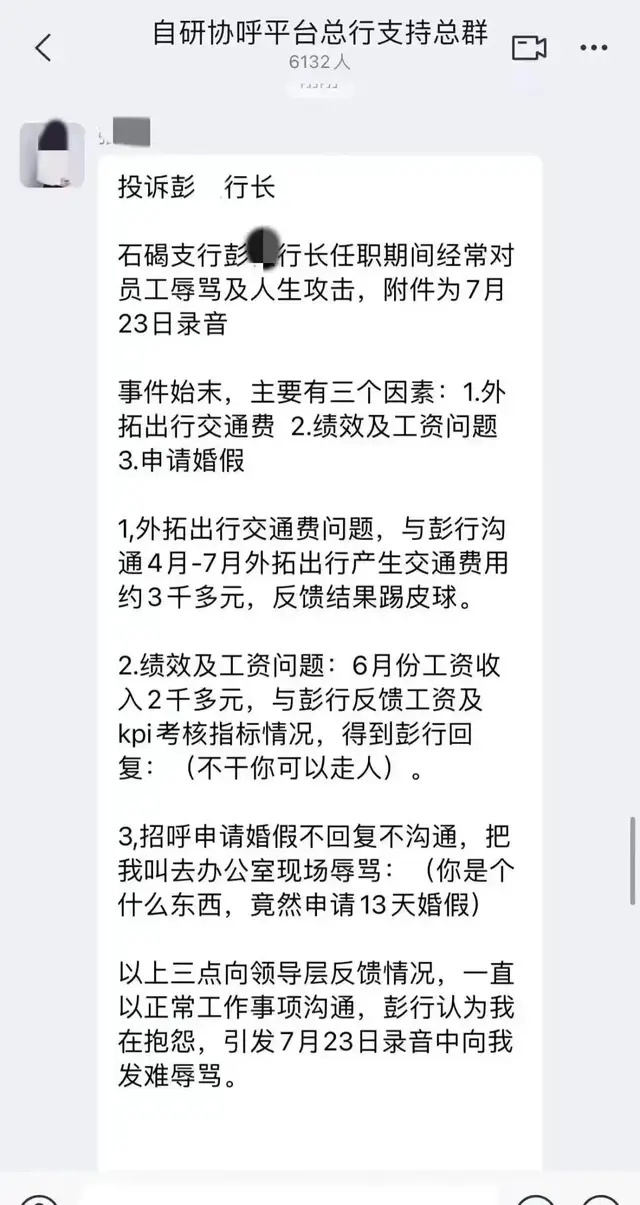Open the three-dot group options menu
Screen dimensions: 640x1205
coord(594,47)
